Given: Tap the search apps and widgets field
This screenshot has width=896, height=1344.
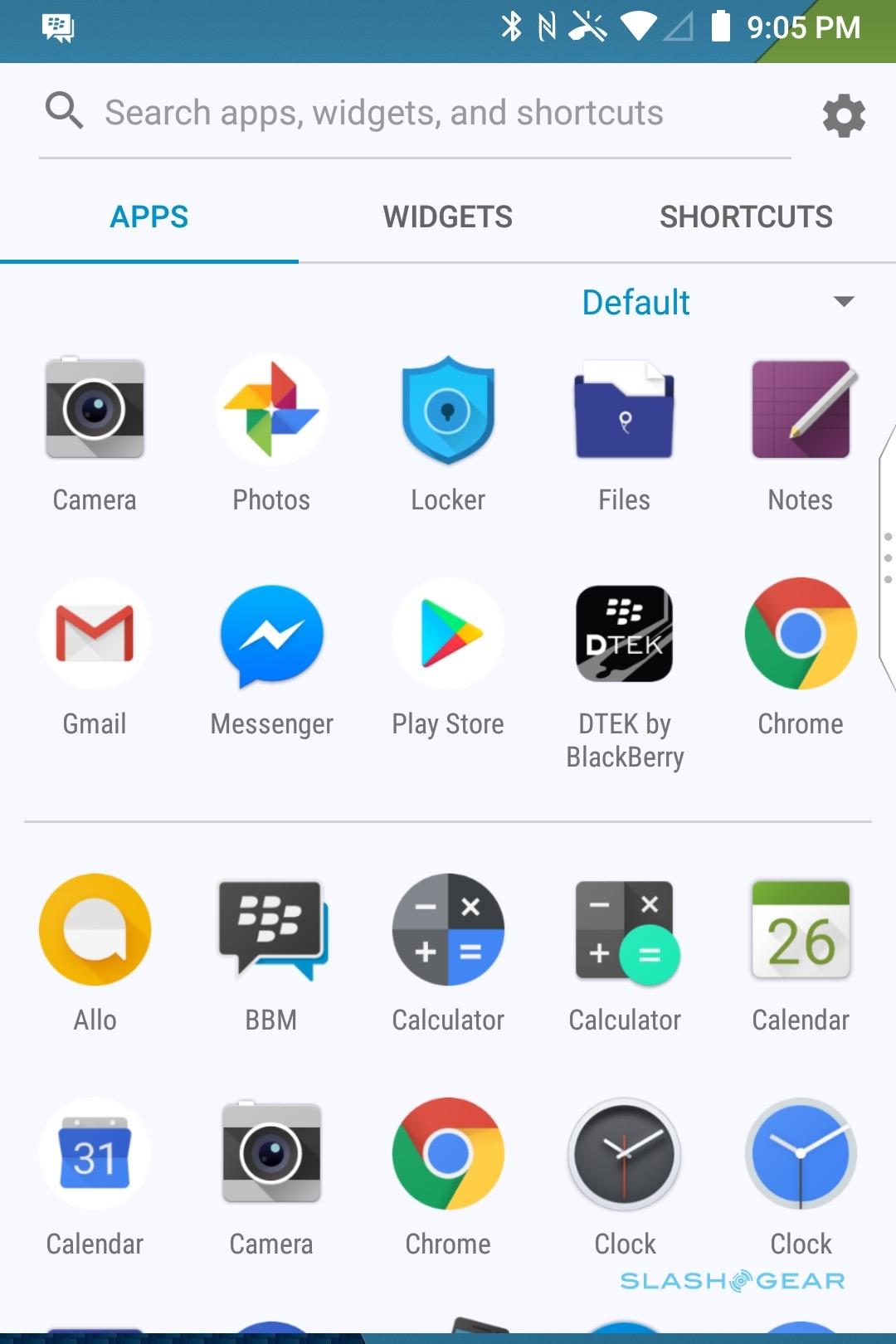Looking at the screenshot, I should pos(383,113).
